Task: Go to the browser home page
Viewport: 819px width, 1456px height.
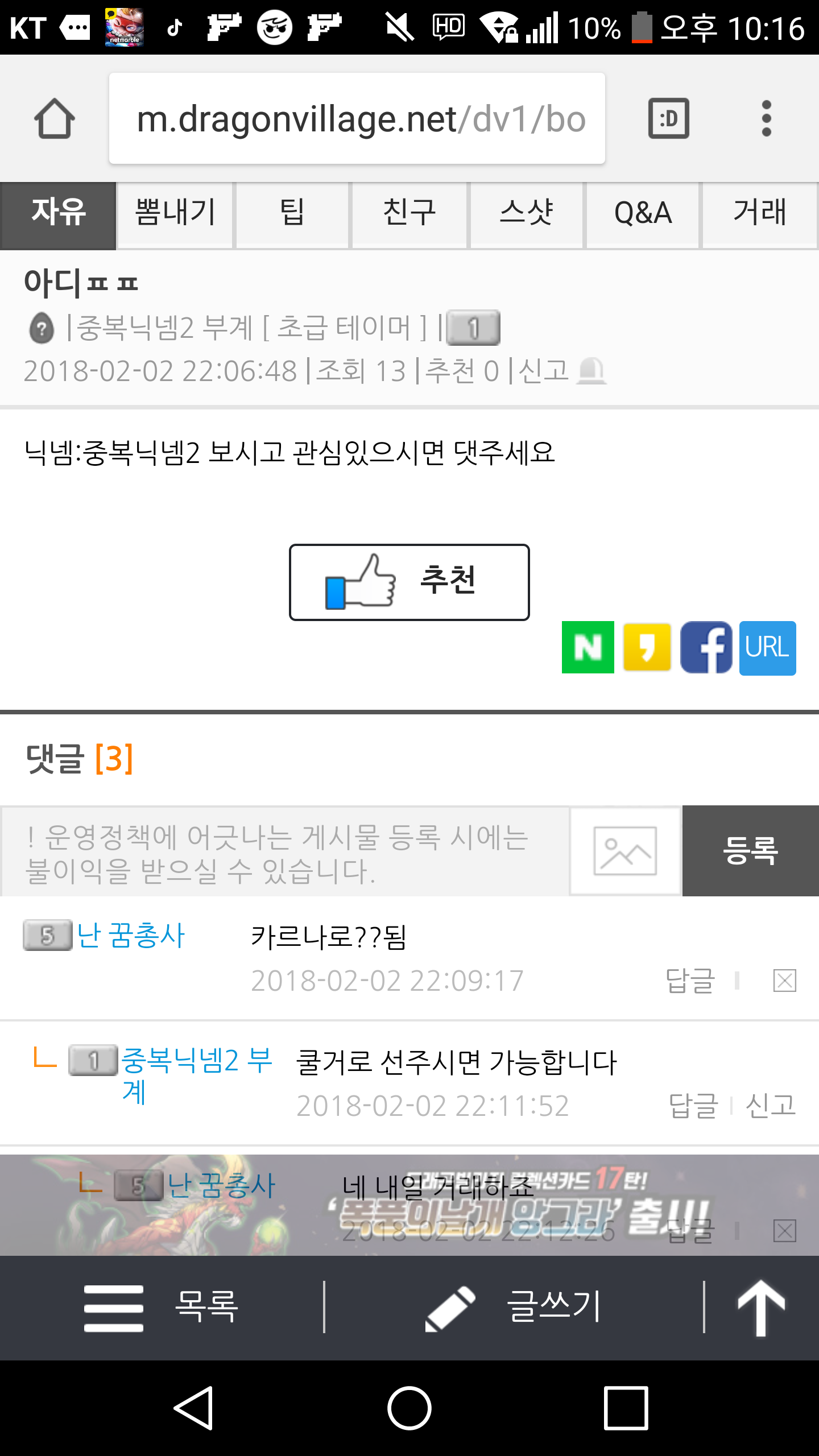Action: [x=55, y=119]
